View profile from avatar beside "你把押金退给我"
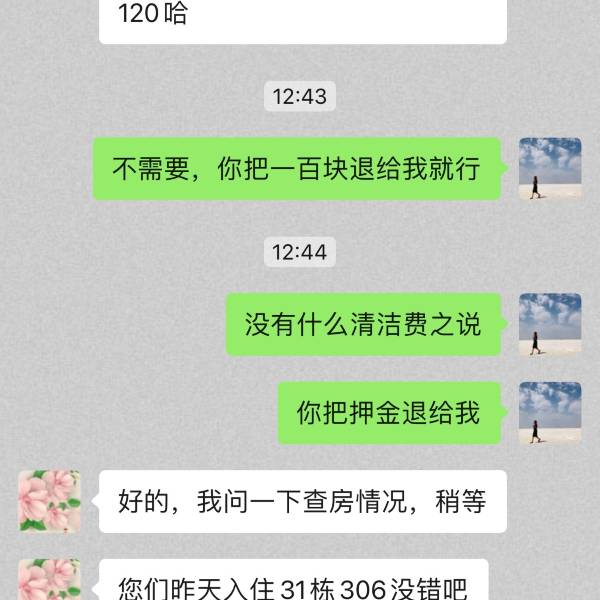Viewport: 600px width, 600px height. click(x=550, y=412)
